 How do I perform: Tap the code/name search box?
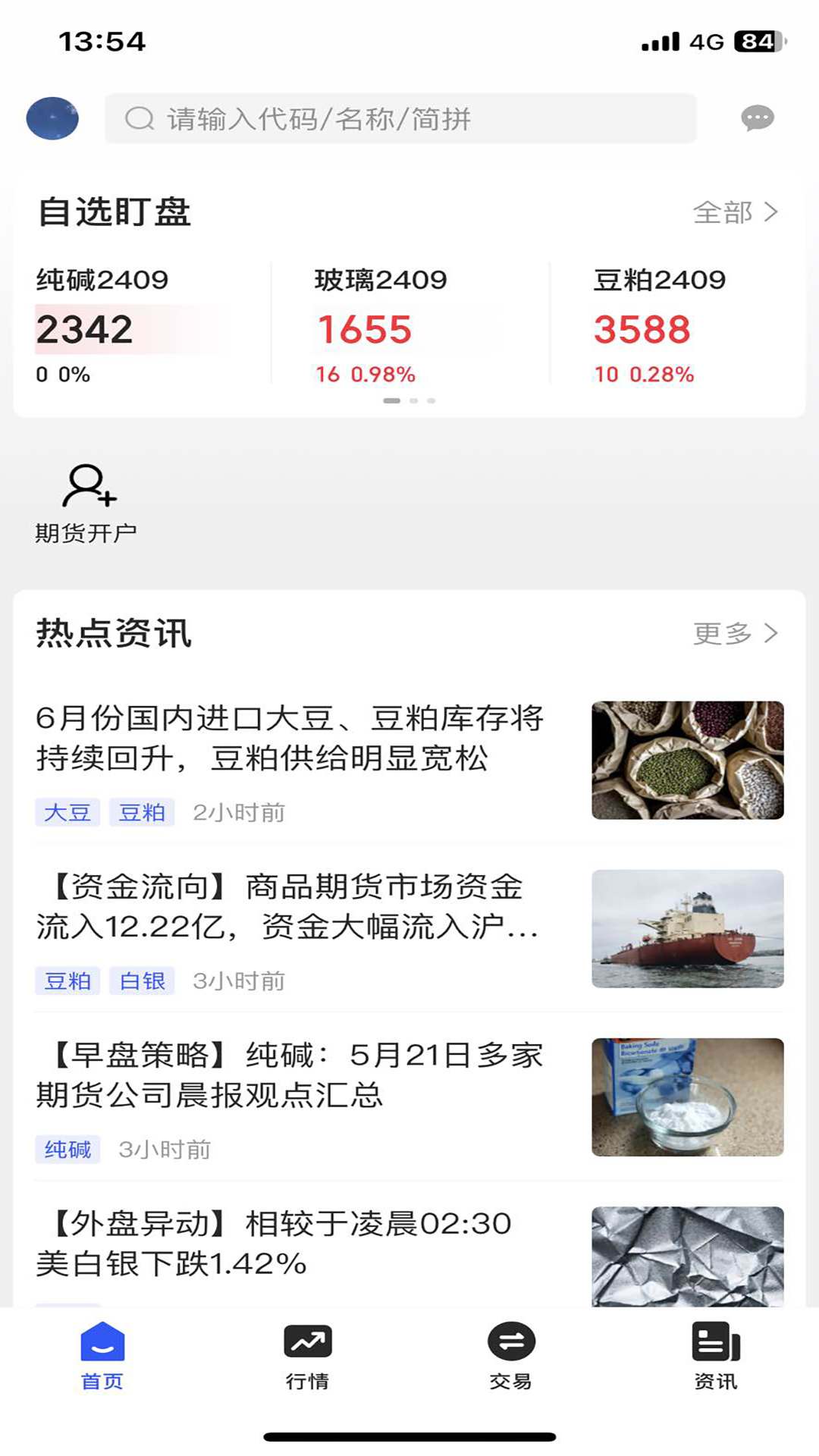click(x=400, y=118)
